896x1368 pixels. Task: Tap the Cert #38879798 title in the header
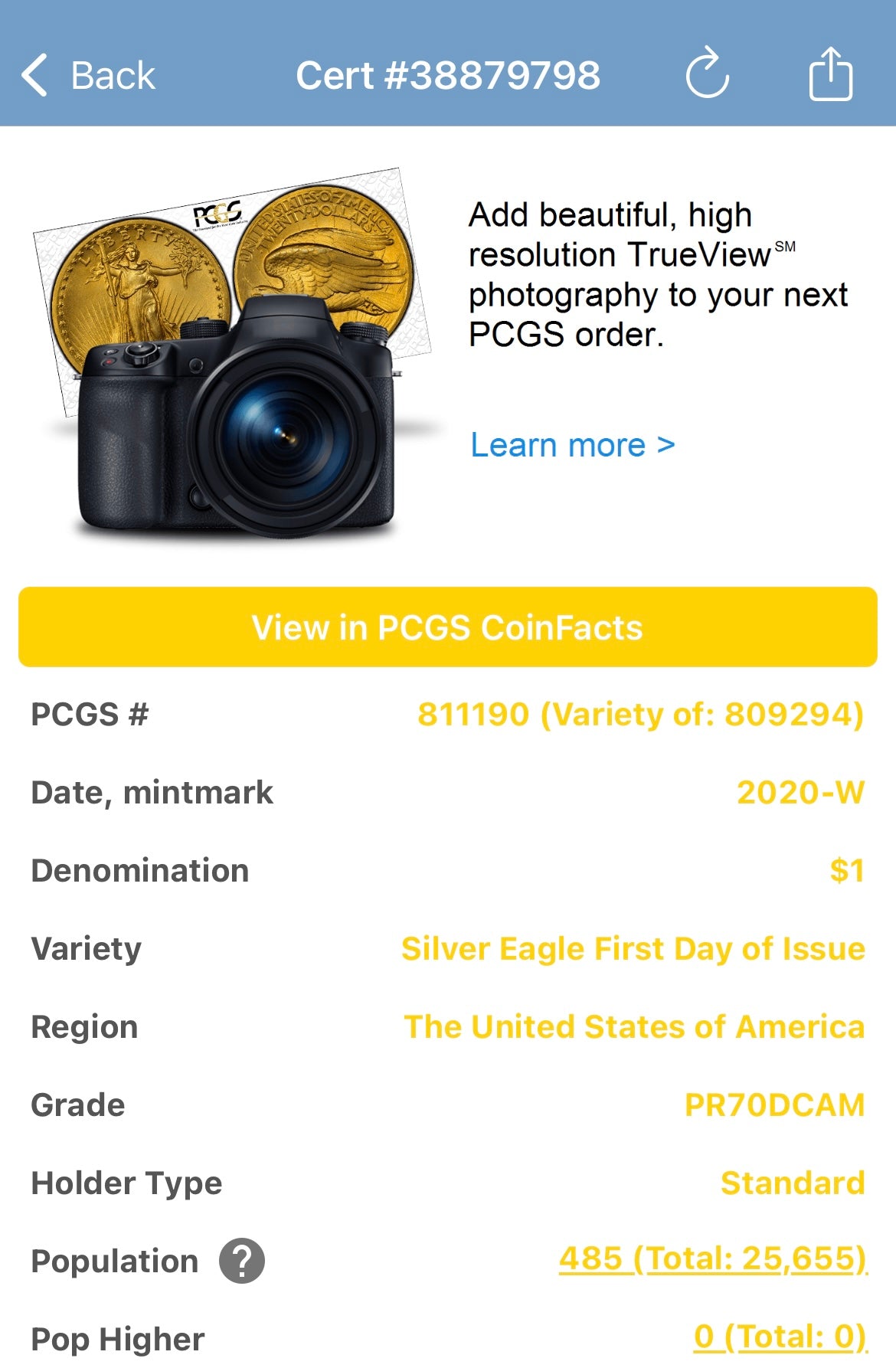click(448, 75)
